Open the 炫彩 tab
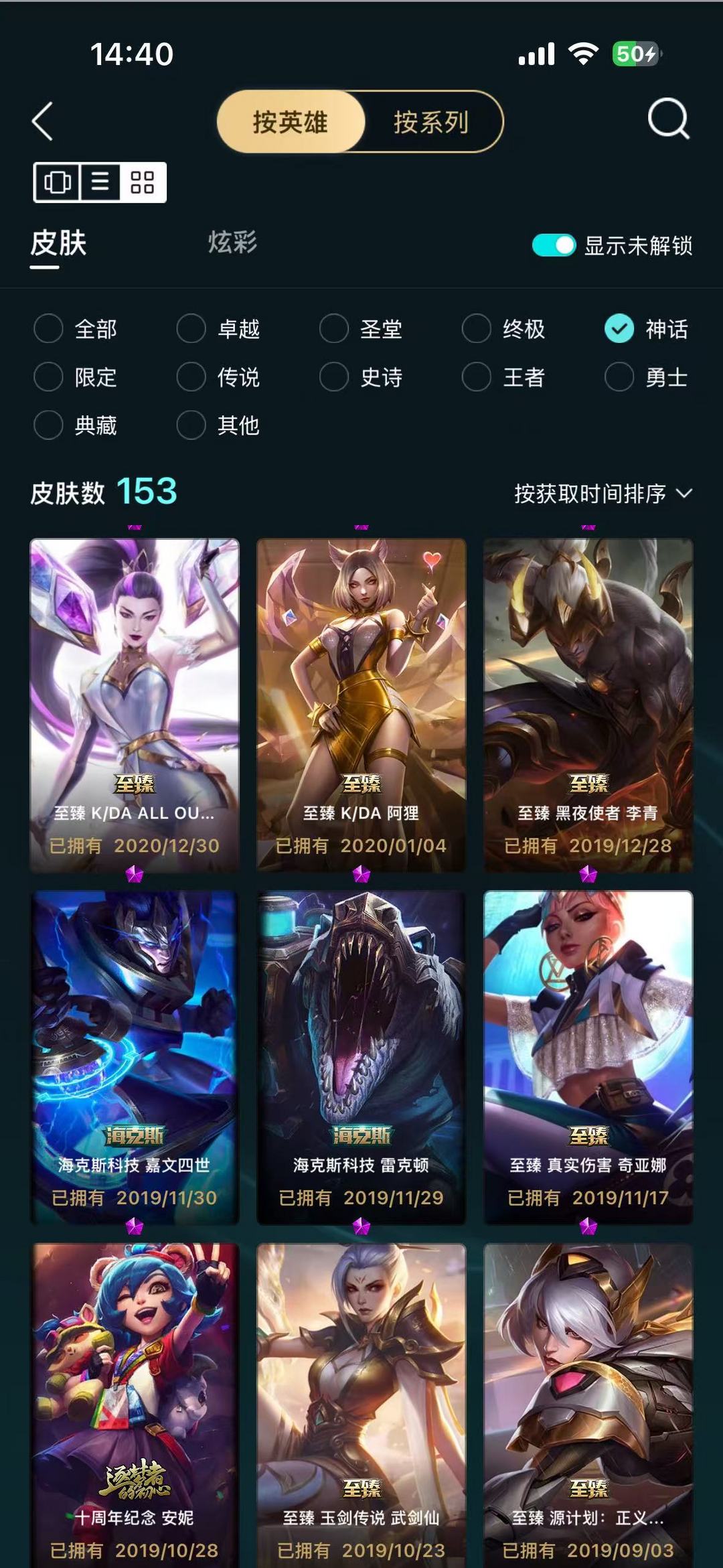 (232, 242)
